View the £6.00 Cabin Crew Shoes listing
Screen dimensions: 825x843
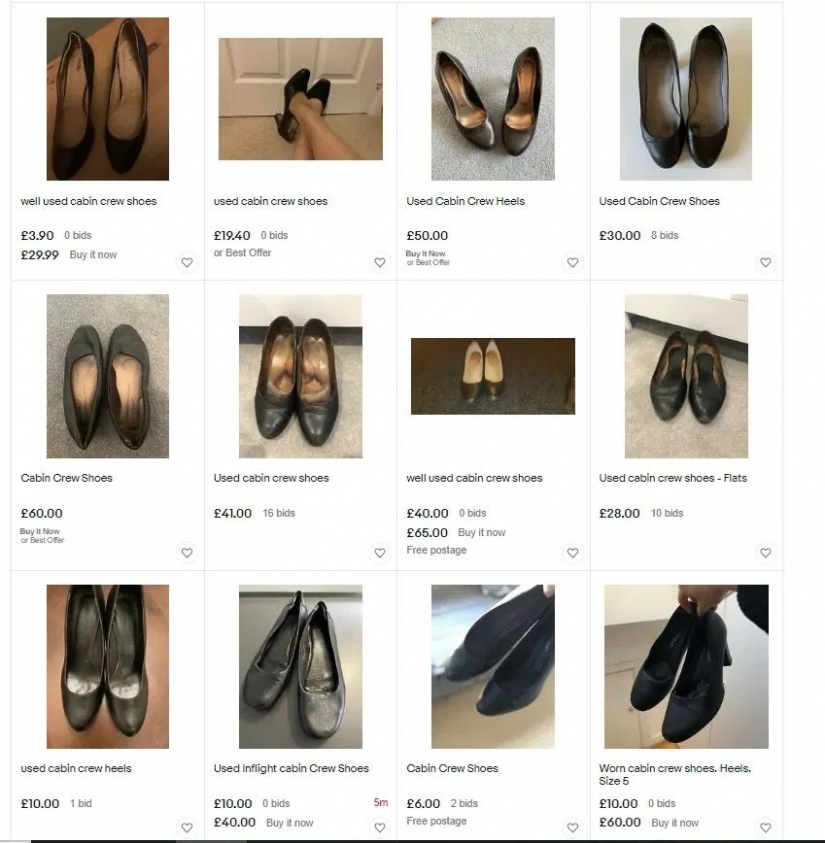pos(452,768)
